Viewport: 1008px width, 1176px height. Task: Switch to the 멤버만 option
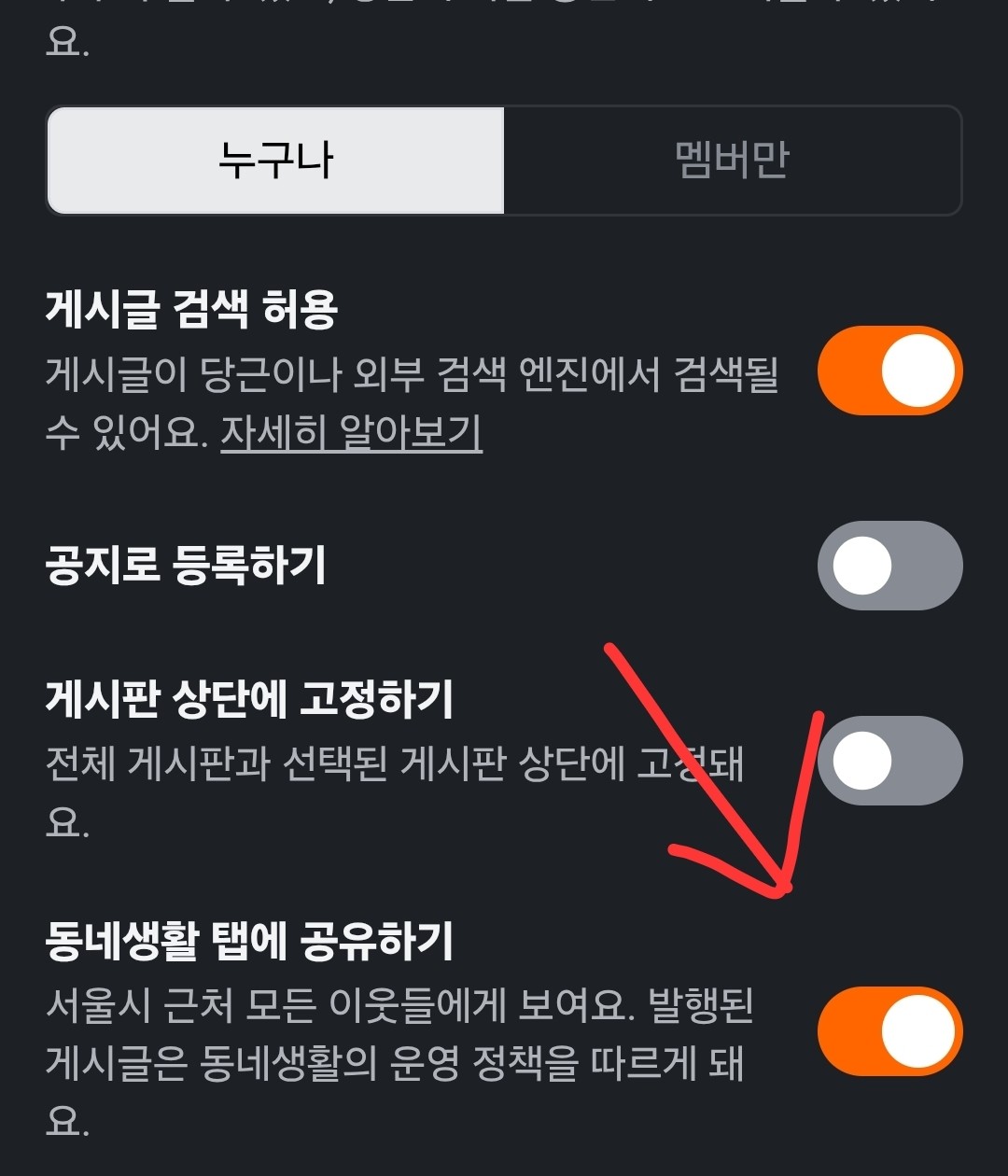(x=732, y=161)
